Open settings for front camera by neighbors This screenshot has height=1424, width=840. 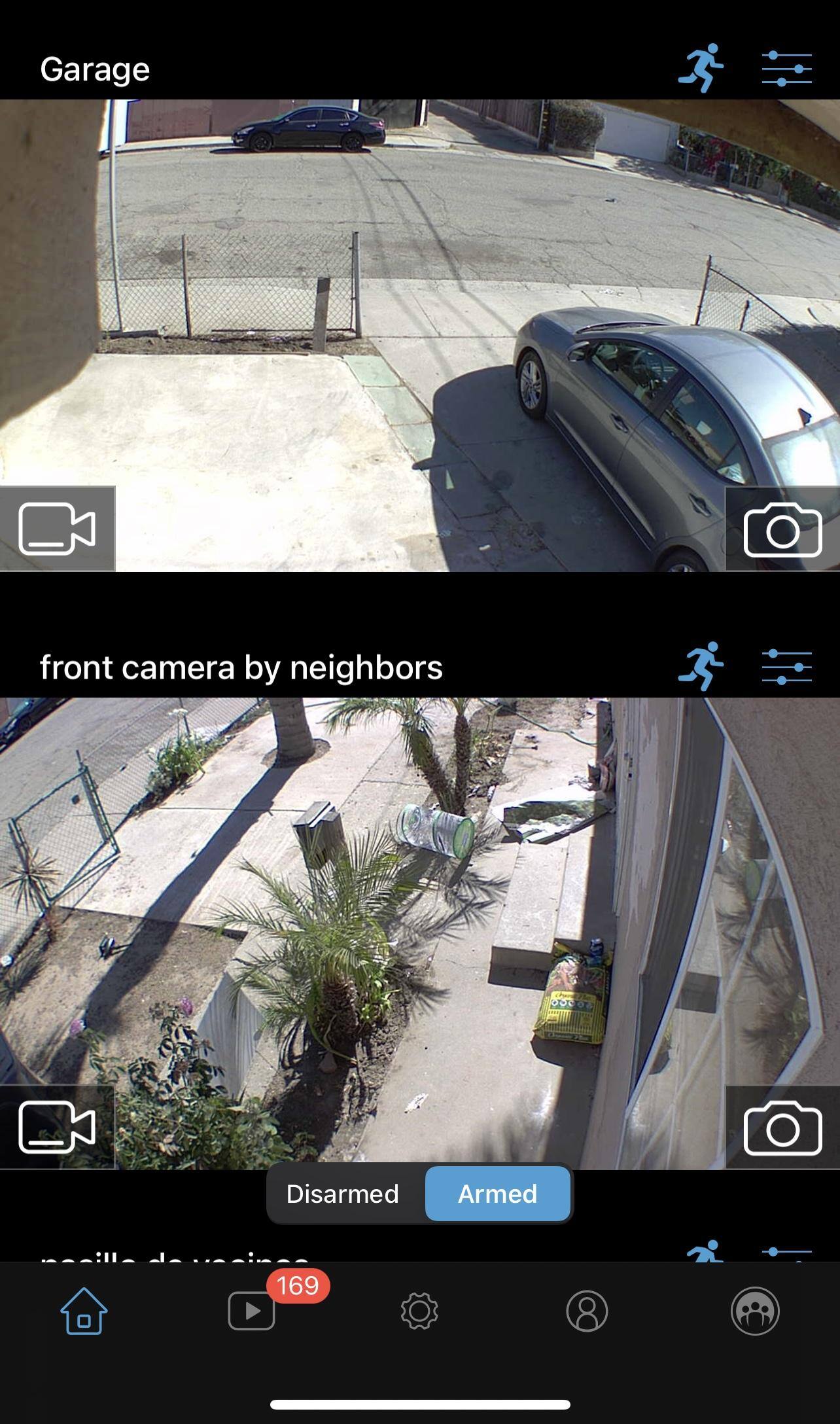(786, 666)
